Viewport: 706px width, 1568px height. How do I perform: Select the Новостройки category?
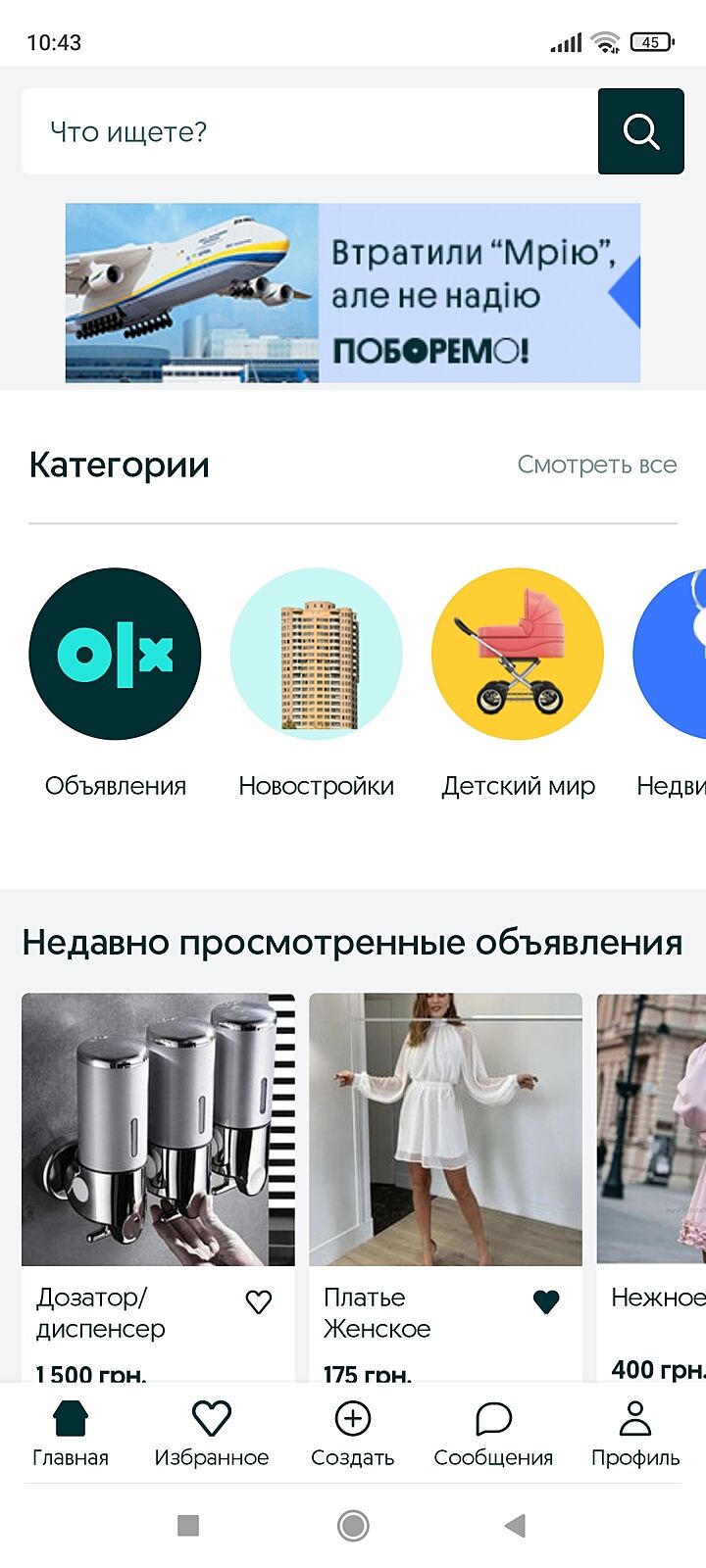[x=316, y=655]
